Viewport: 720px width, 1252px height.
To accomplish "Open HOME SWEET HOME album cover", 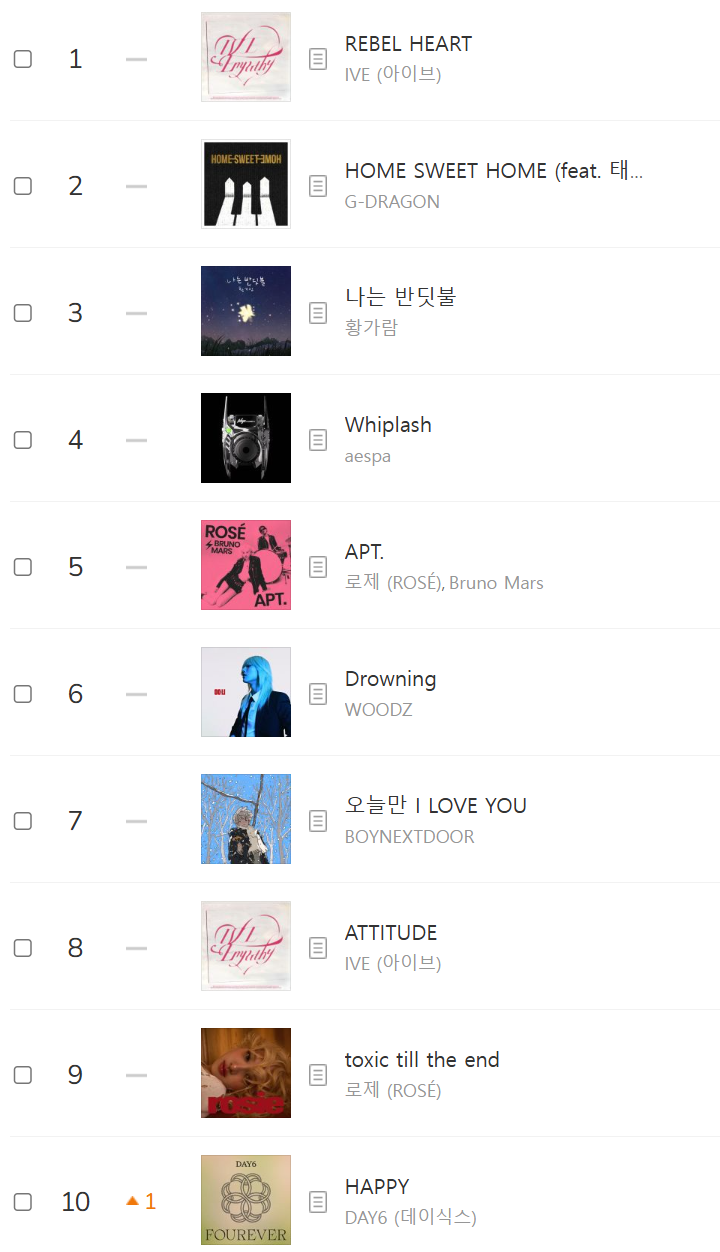I will point(246,184).
